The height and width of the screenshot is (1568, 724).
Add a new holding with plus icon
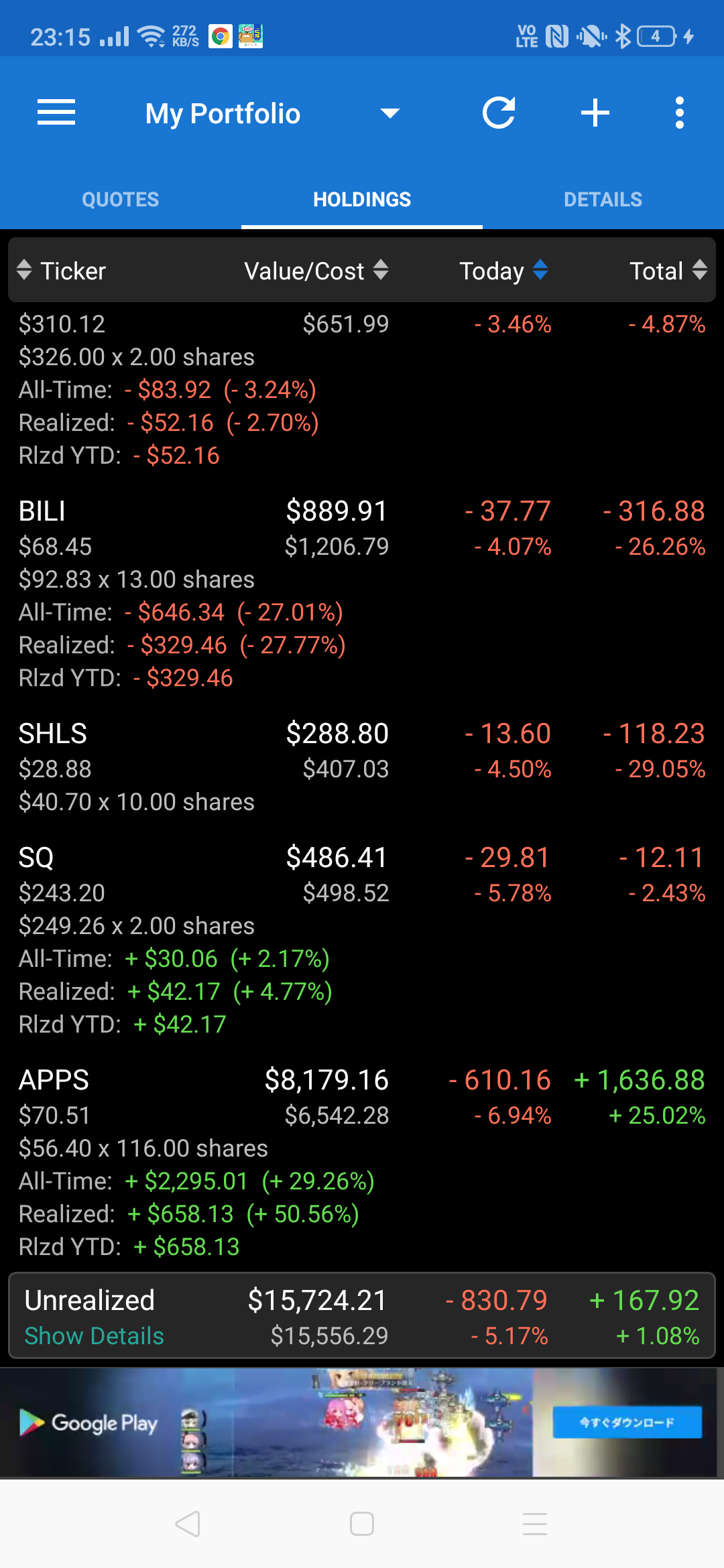coord(595,113)
